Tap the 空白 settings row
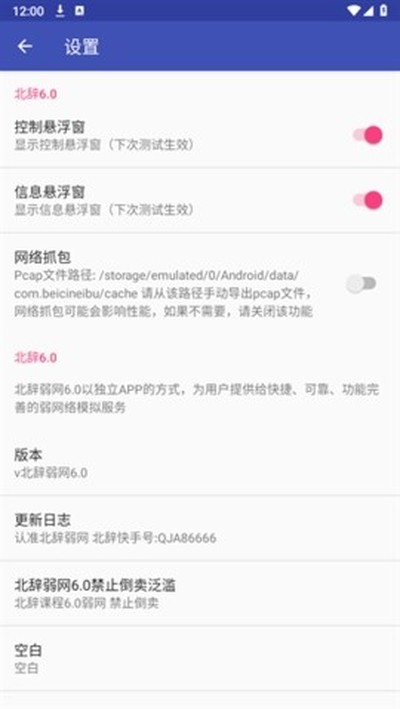Screen dimensions: 400x709 [200, 658]
